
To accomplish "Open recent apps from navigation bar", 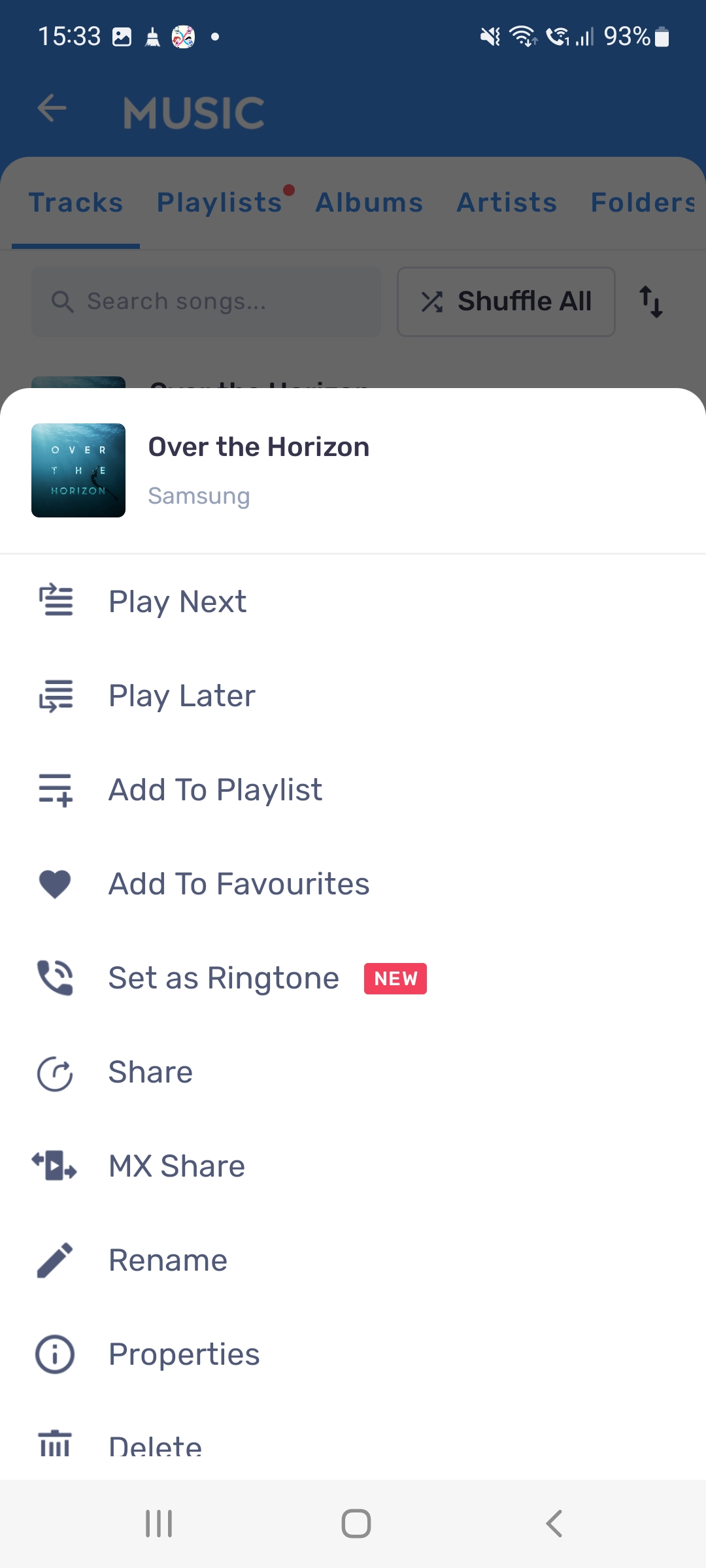I will click(159, 1524).
